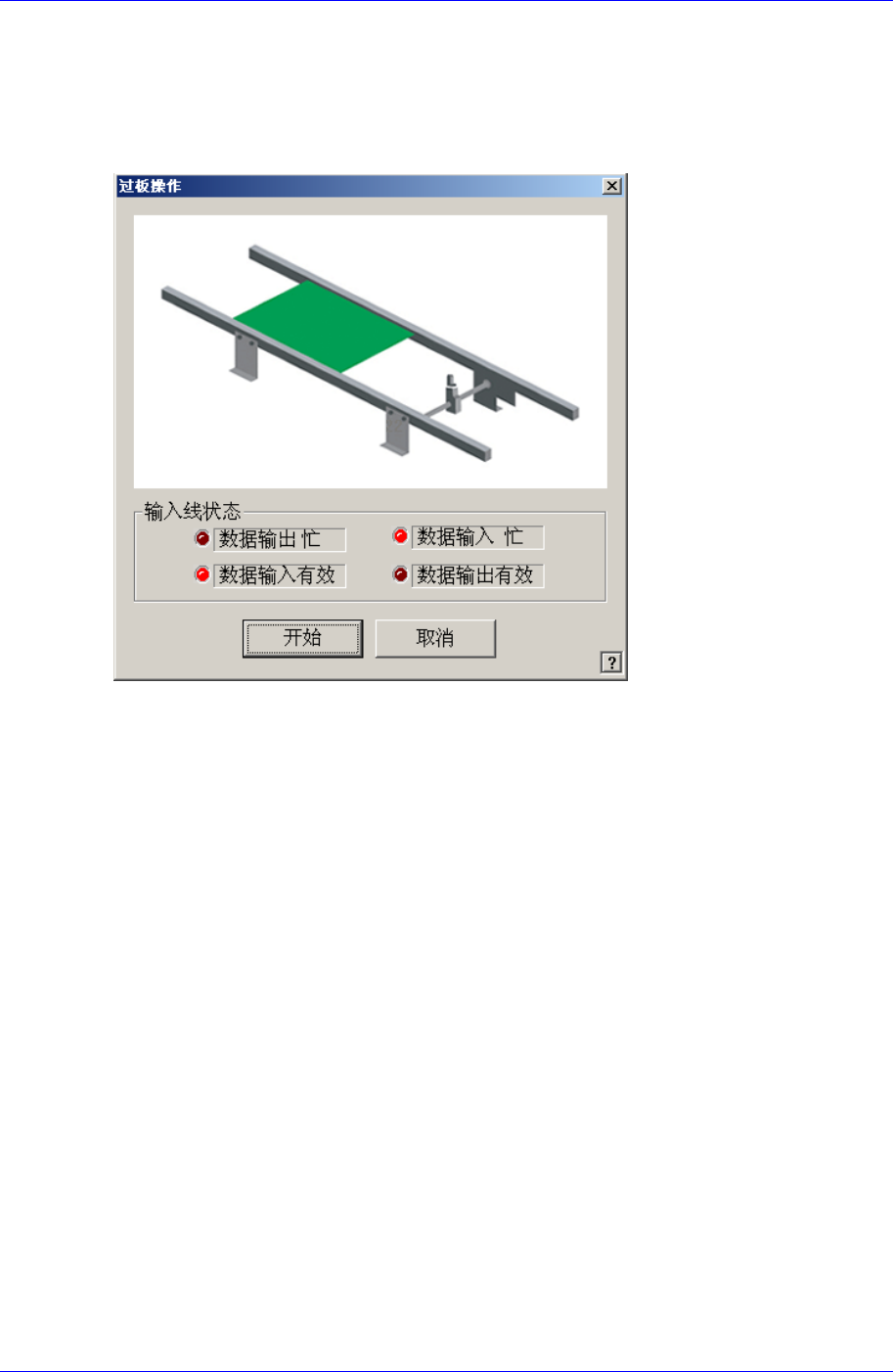
Task: Close the 过板操作 dialog
Action: coord(611,186)
